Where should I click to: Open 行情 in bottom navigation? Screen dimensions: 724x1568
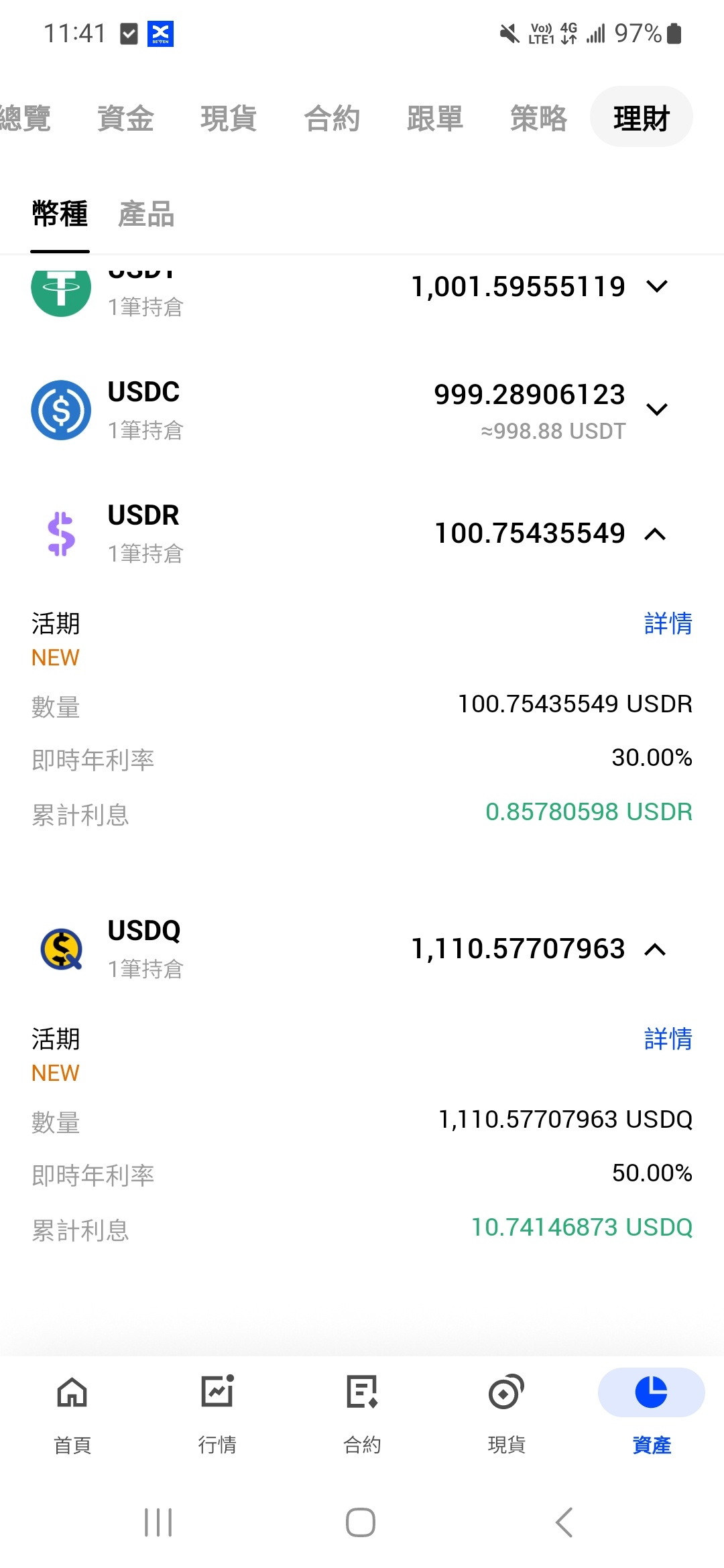[x=217, y=1414]
